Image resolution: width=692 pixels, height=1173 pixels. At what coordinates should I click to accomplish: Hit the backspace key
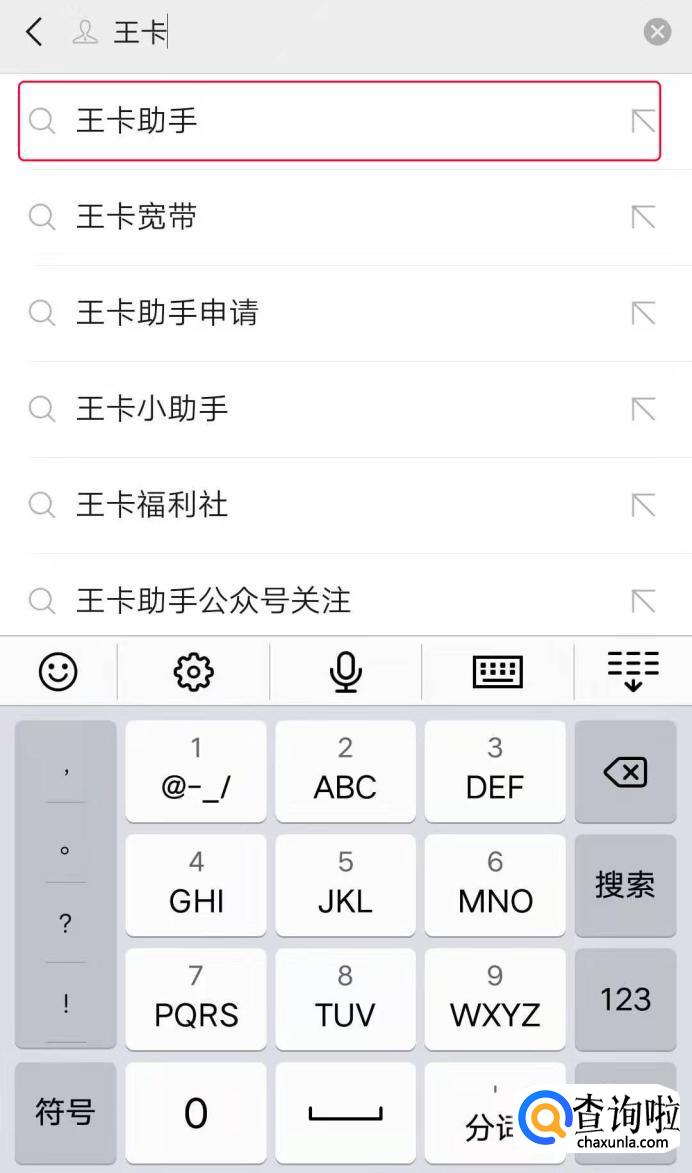[625, 772]
